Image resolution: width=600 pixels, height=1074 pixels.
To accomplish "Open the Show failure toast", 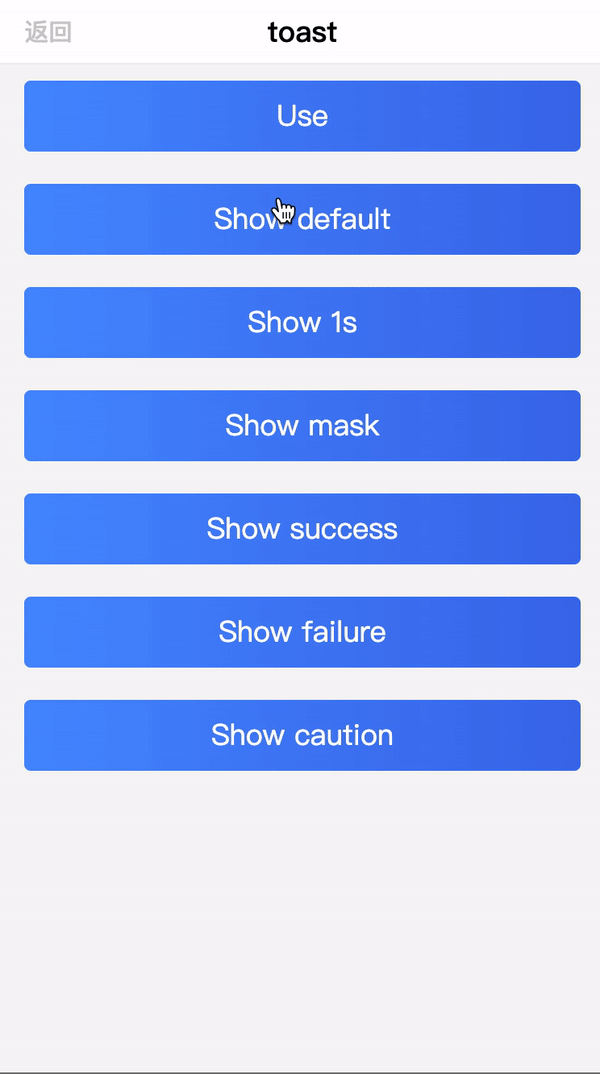I will tap(302, 632).
